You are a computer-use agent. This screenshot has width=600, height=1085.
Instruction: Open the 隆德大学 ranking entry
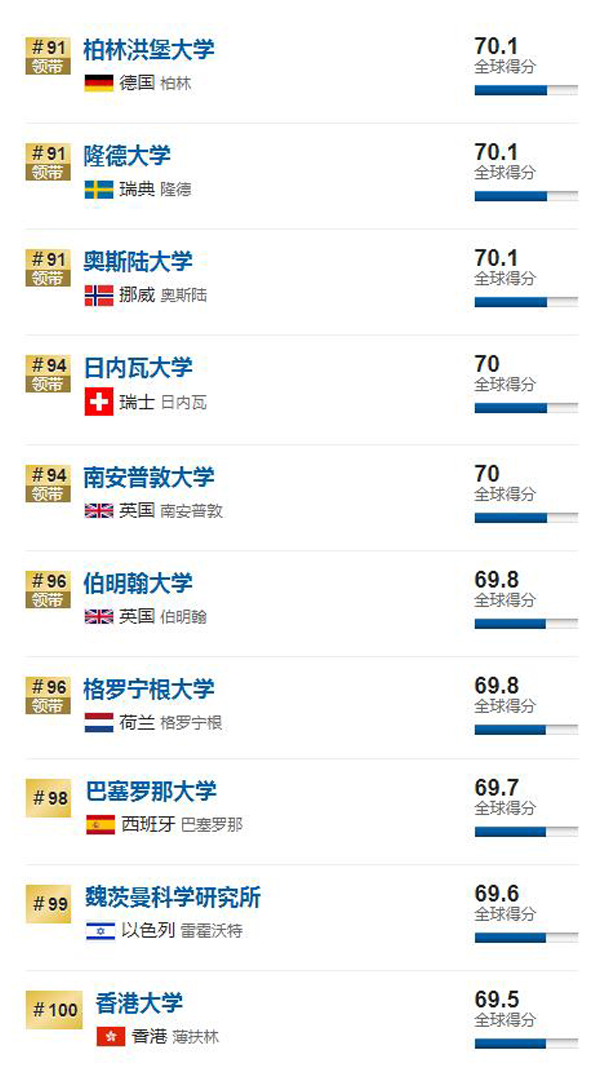tap(127, 155)
